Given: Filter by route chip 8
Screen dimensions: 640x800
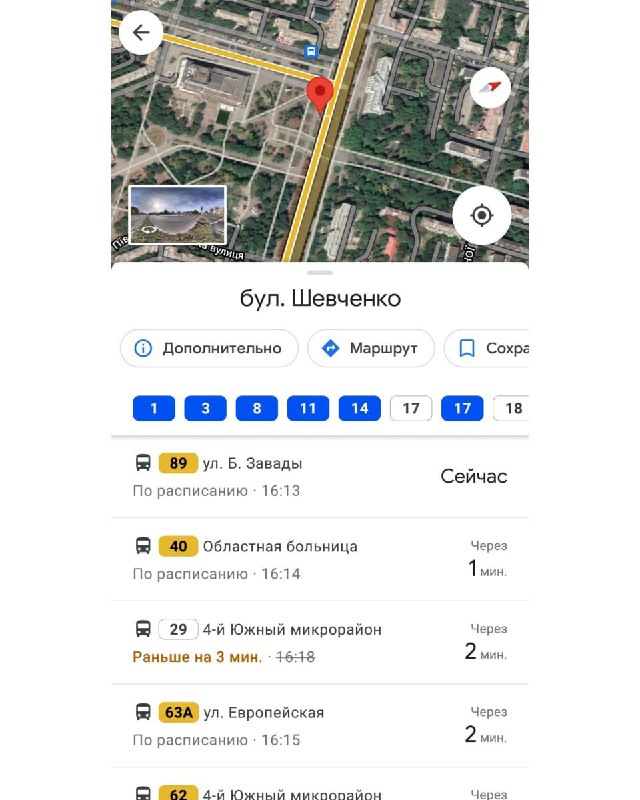Looking at the screenshot, I should (x=257, y=408).
